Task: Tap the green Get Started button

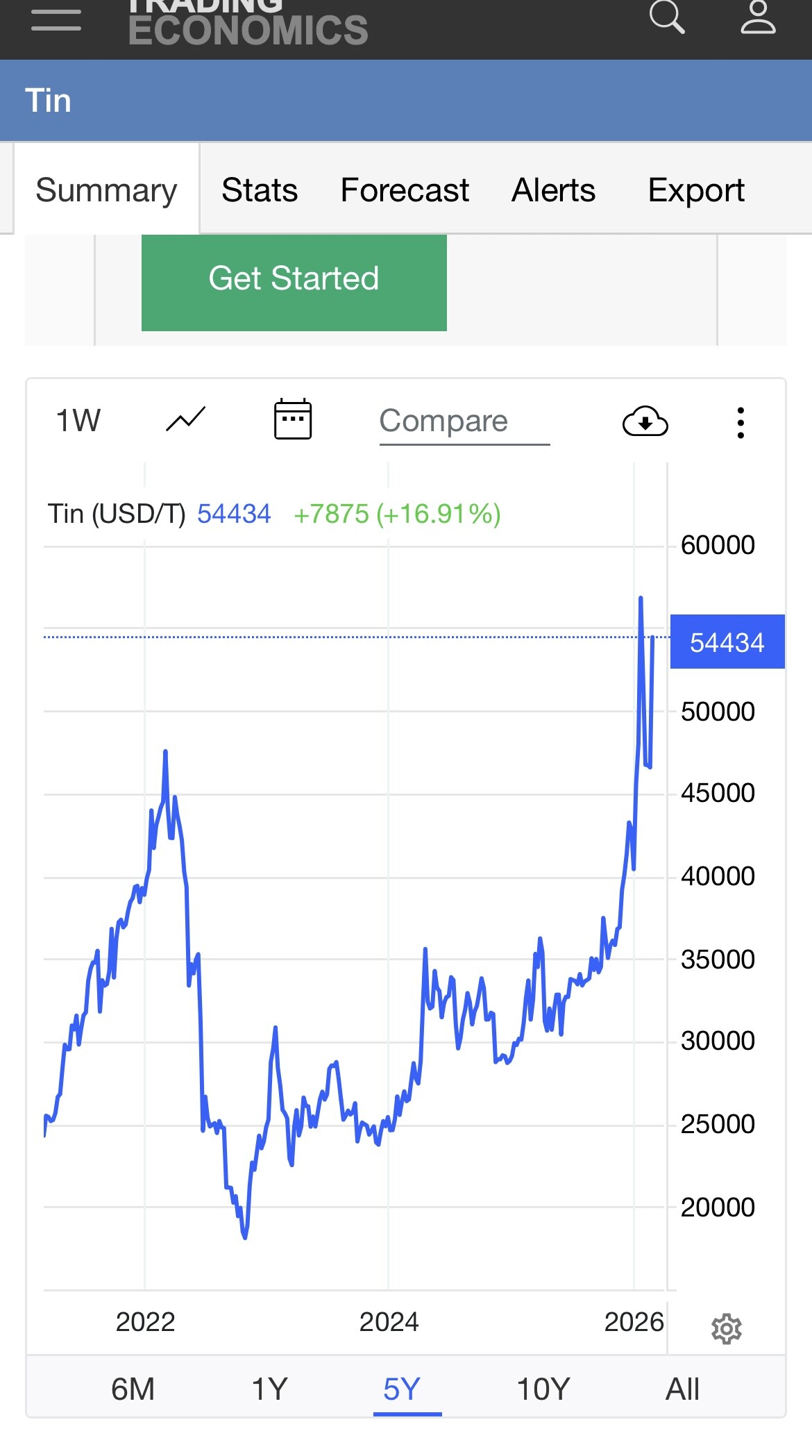Action: (294, 280)
